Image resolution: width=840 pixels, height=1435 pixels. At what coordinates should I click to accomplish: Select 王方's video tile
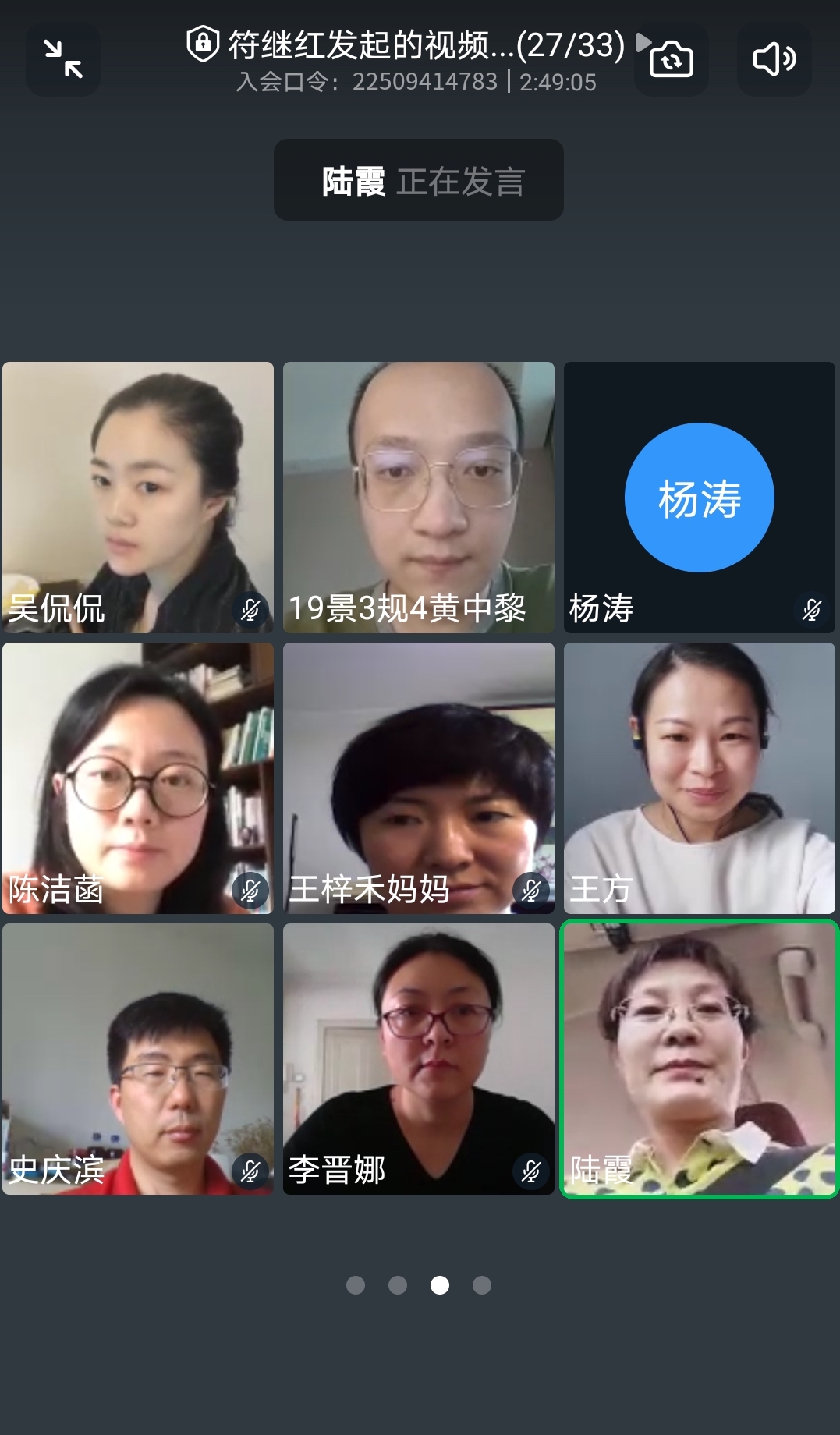pyautogui.click(x=699, y=778)
